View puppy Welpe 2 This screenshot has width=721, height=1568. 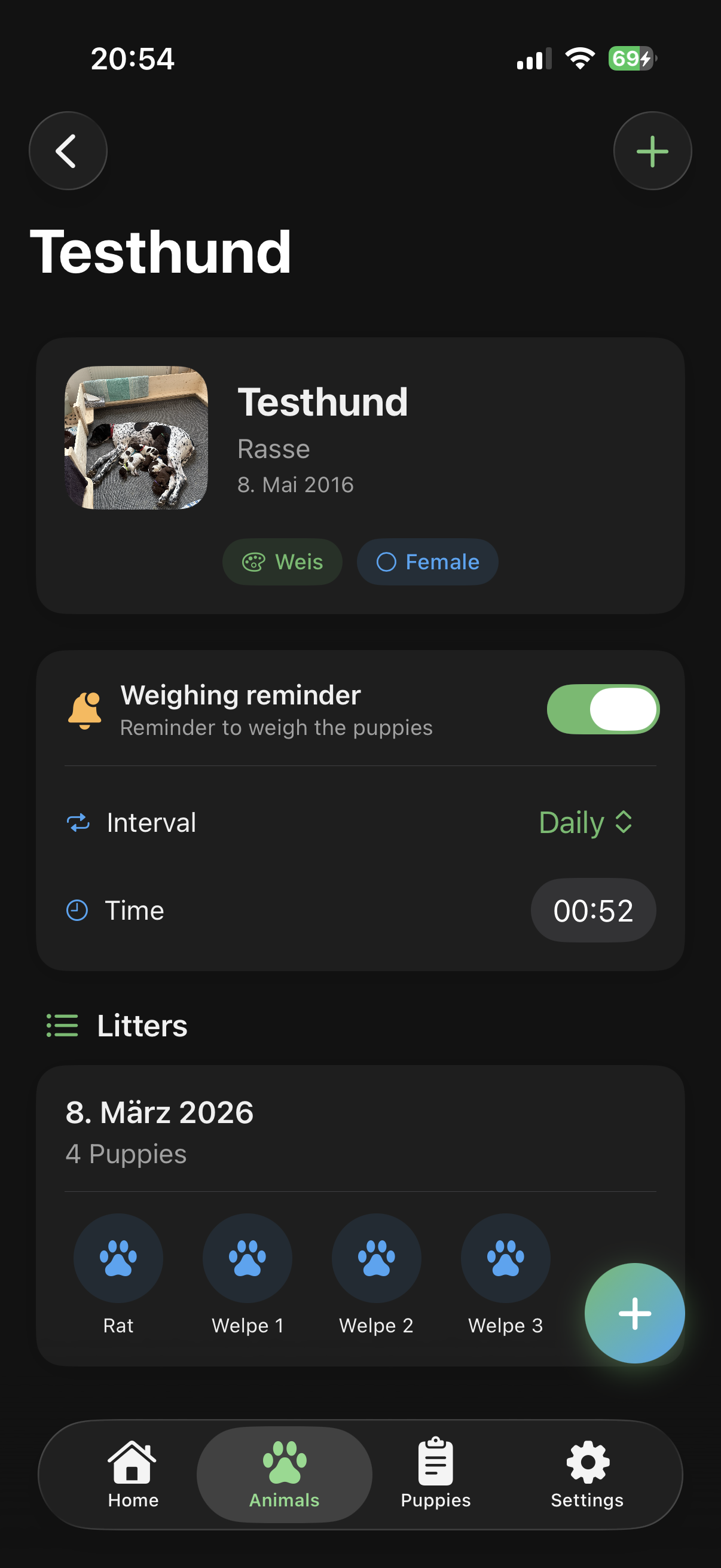[376, 1258]
